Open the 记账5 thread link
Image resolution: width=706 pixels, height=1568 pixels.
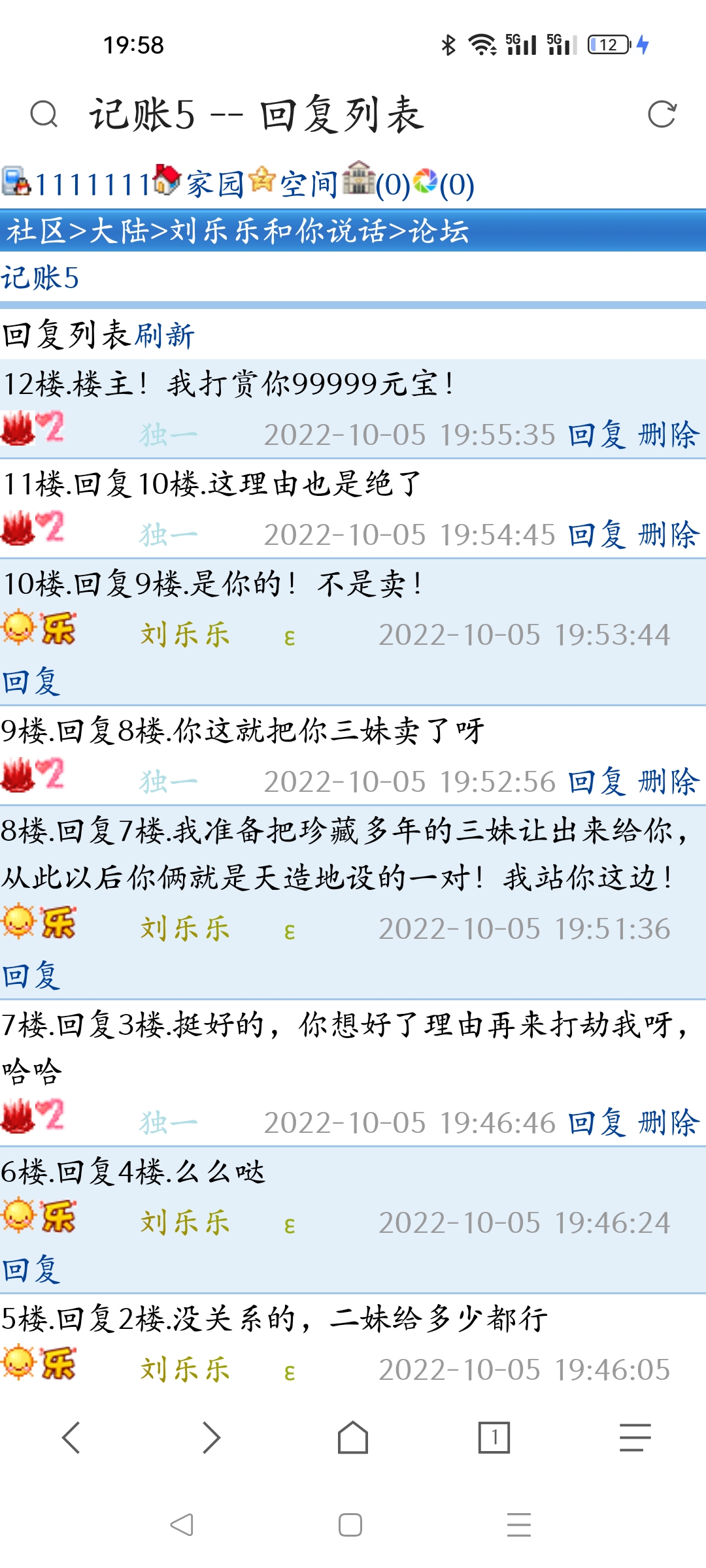tap(41, 278)
